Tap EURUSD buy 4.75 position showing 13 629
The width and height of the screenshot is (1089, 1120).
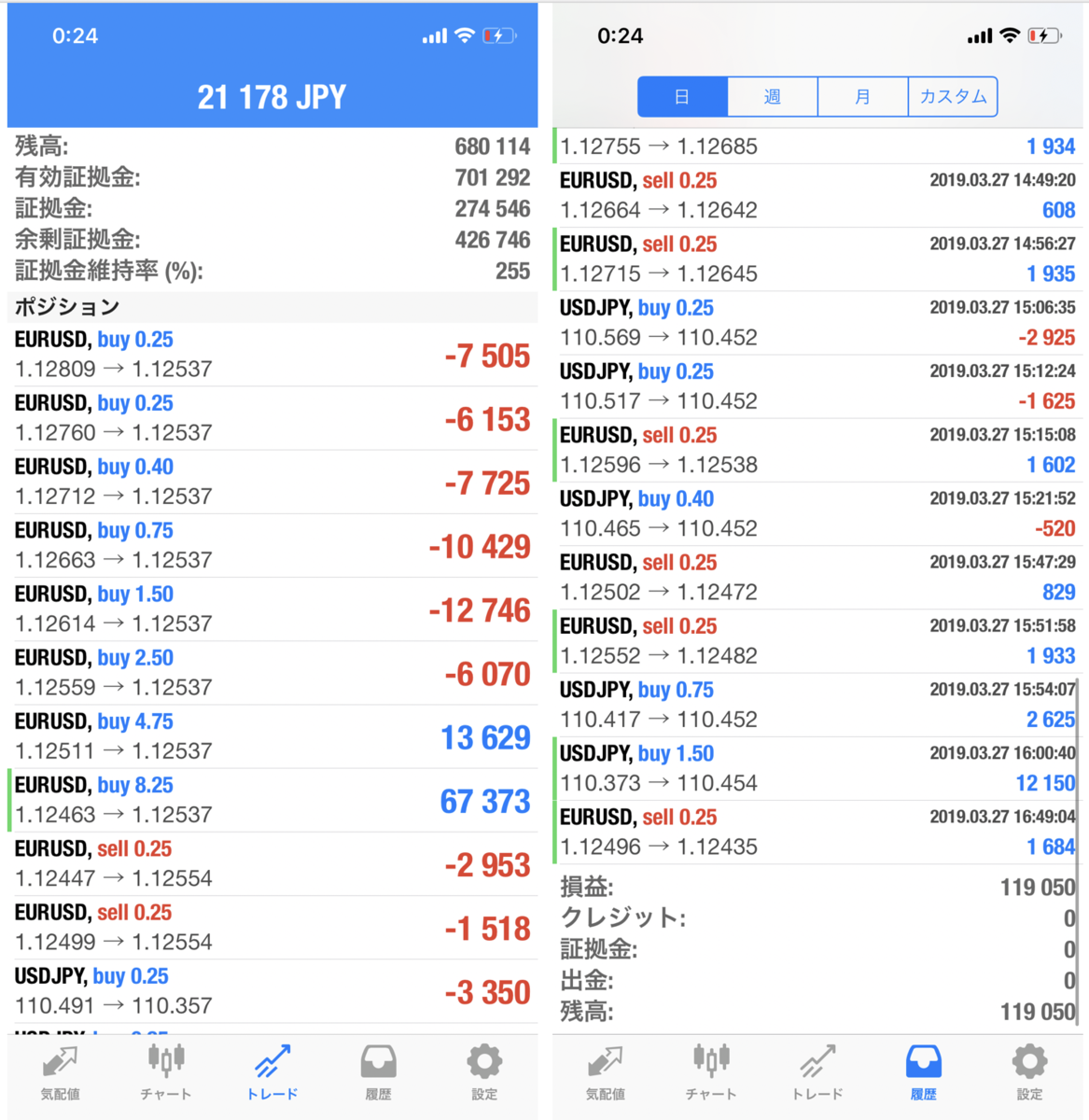(272, 736)
